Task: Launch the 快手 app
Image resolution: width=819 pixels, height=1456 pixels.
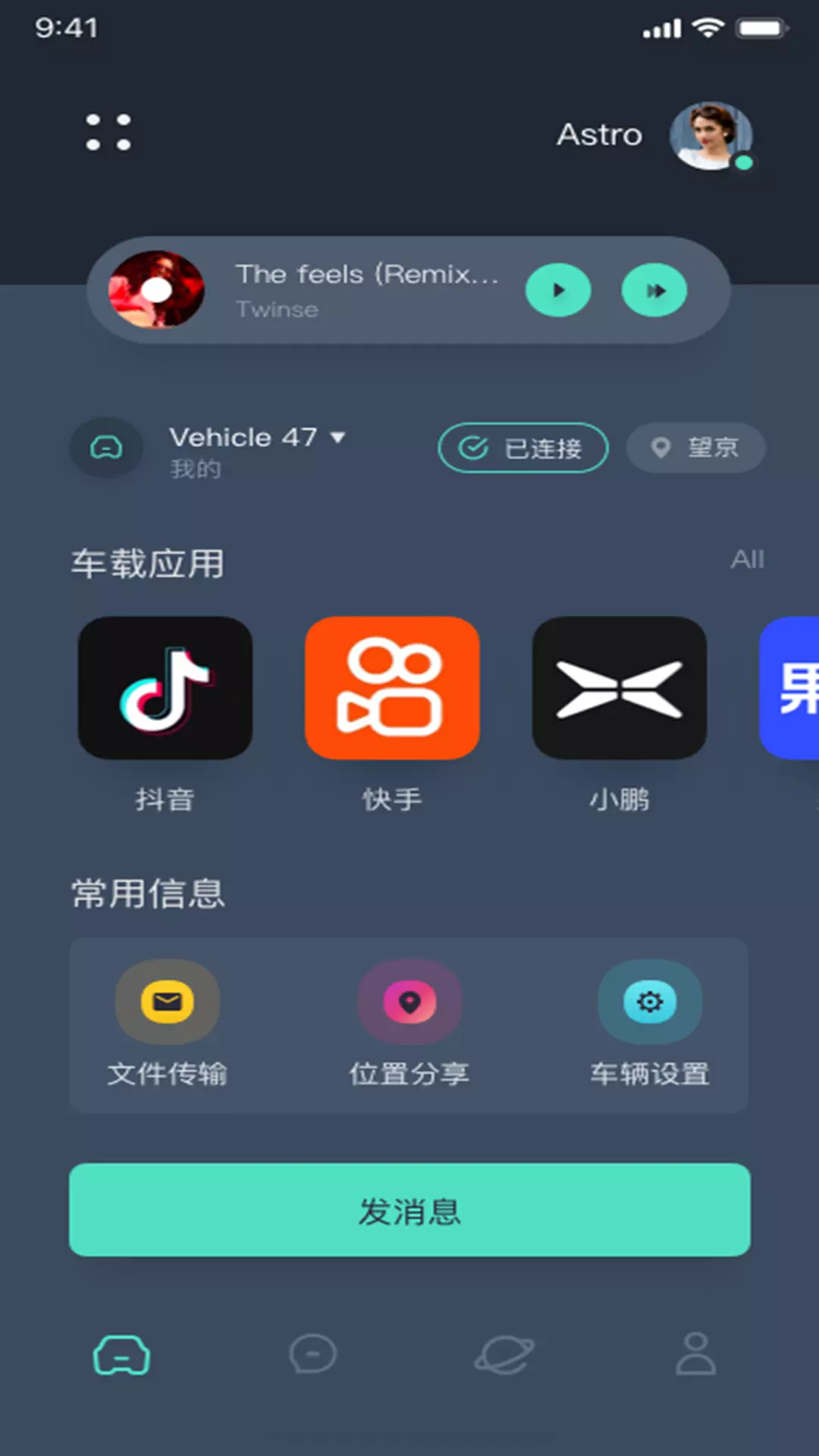Action: click(x=392, y=688)
